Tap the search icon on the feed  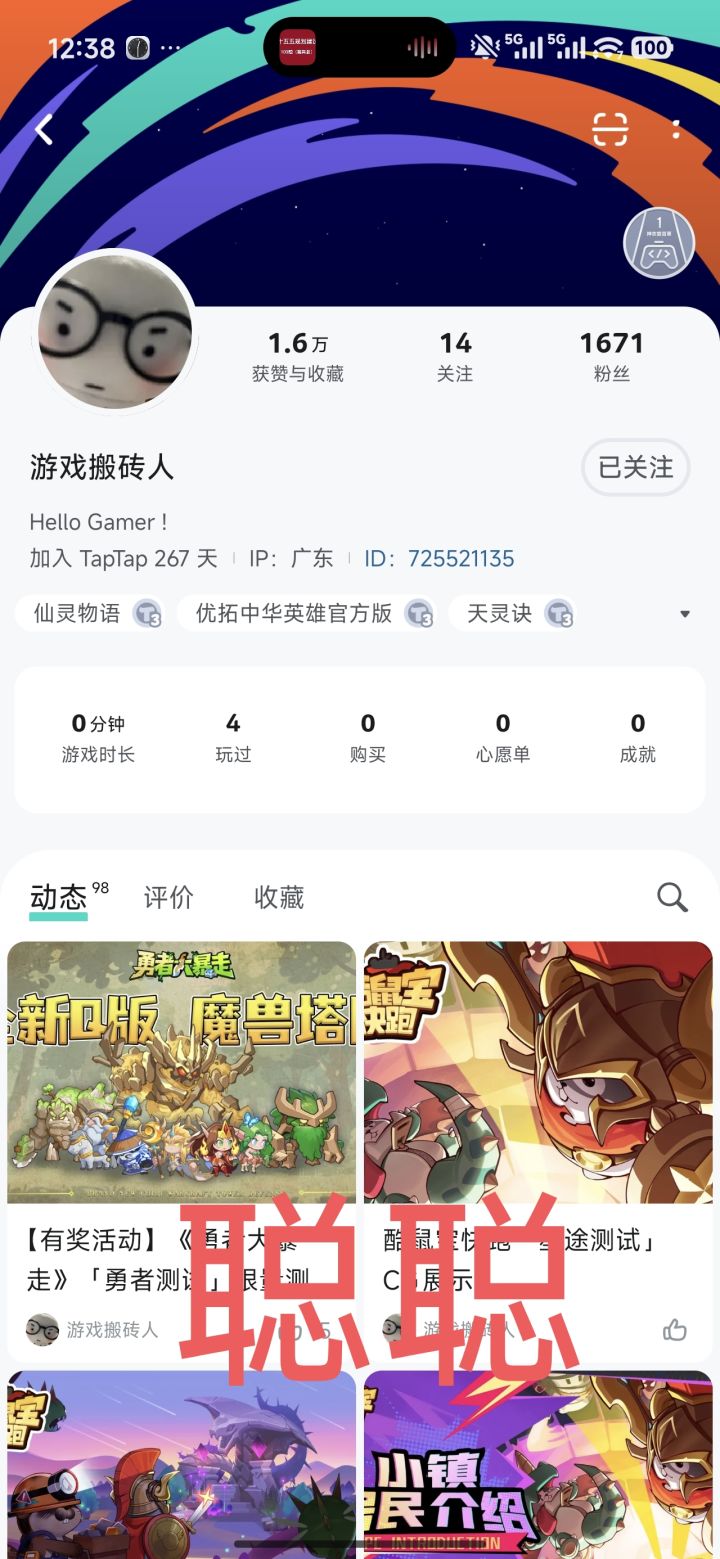tap(671, 897)
